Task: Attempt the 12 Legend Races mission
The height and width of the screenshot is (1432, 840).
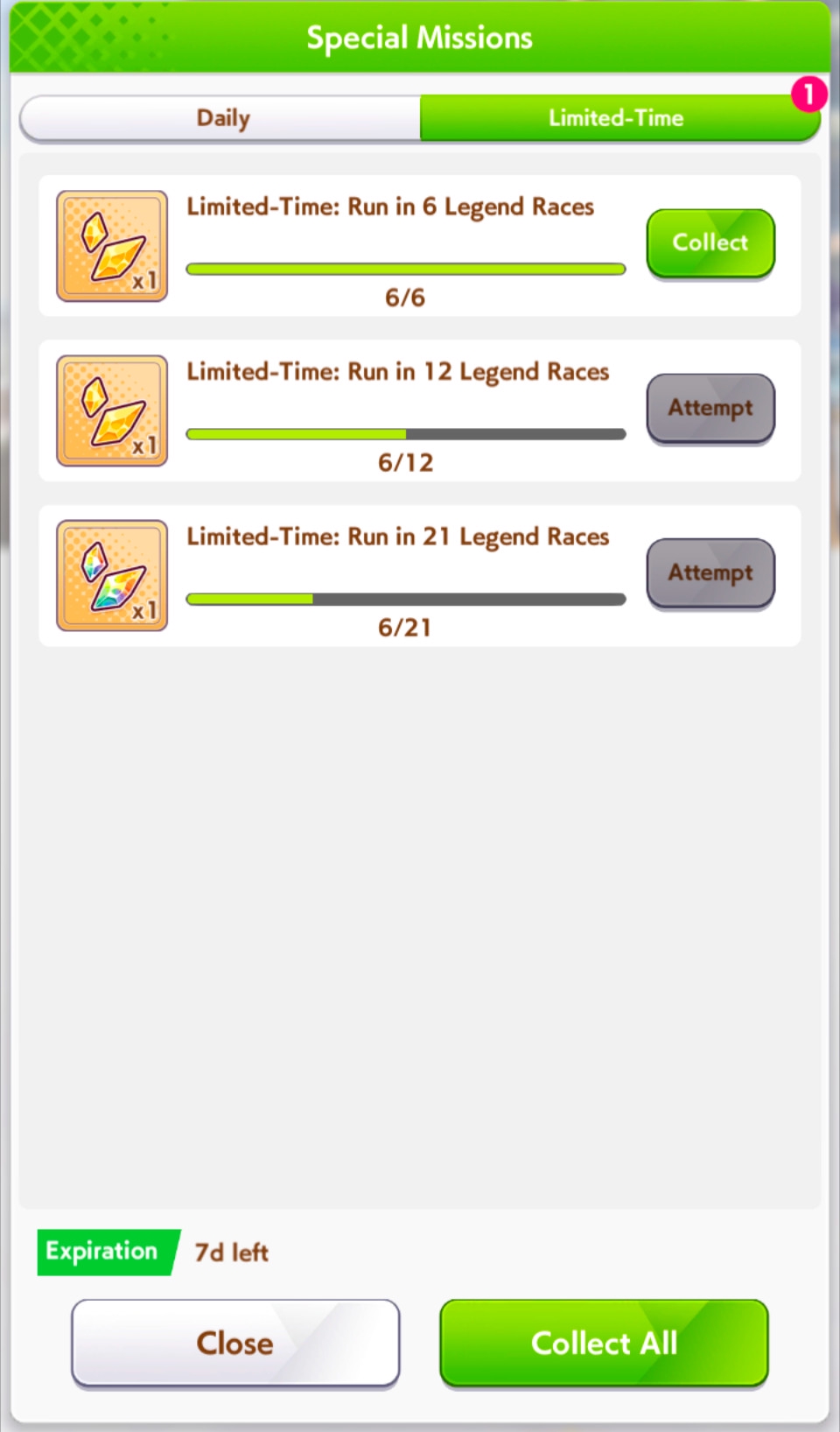Action: 710,408
